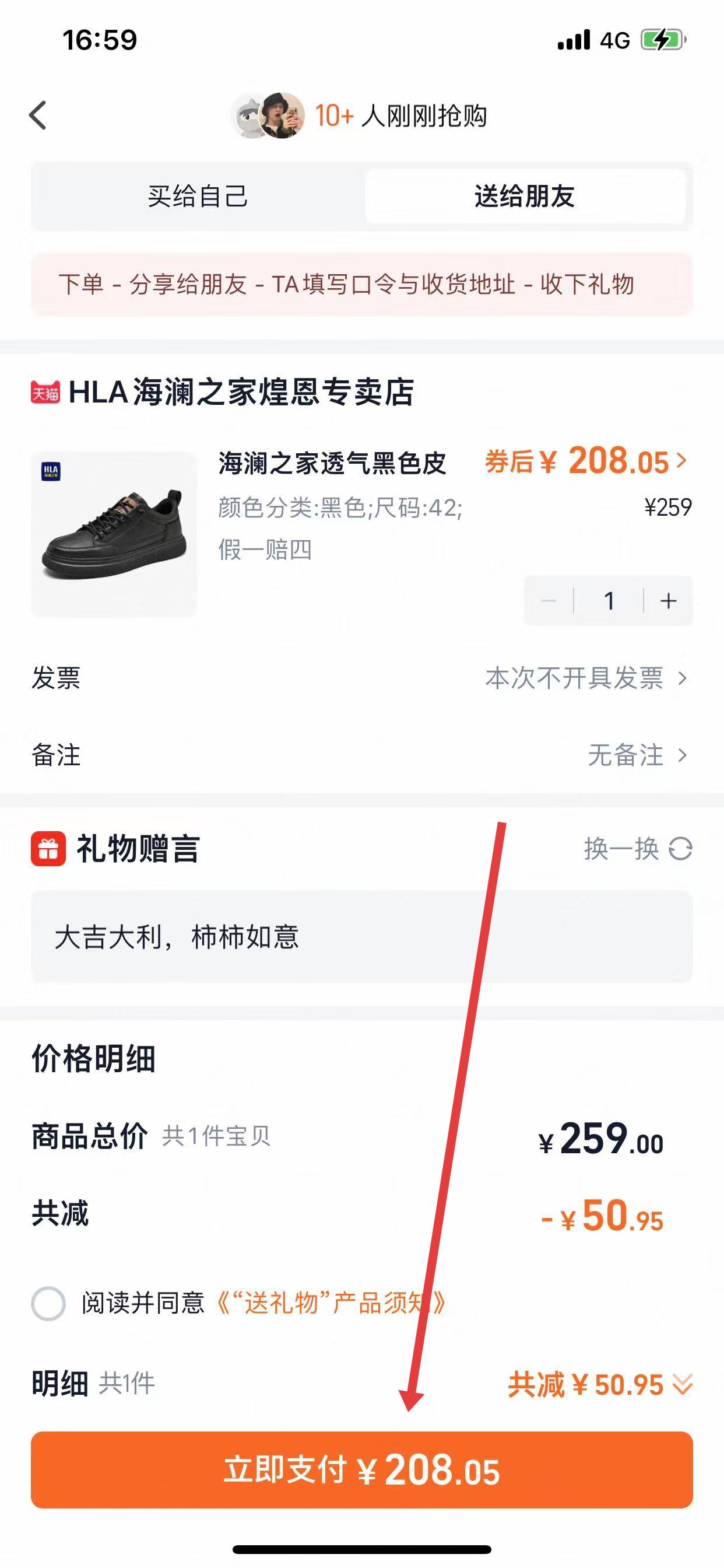Go back using the top-left arrow
The width and height of the screenshot is (724, 1568).
pos(38,115)
